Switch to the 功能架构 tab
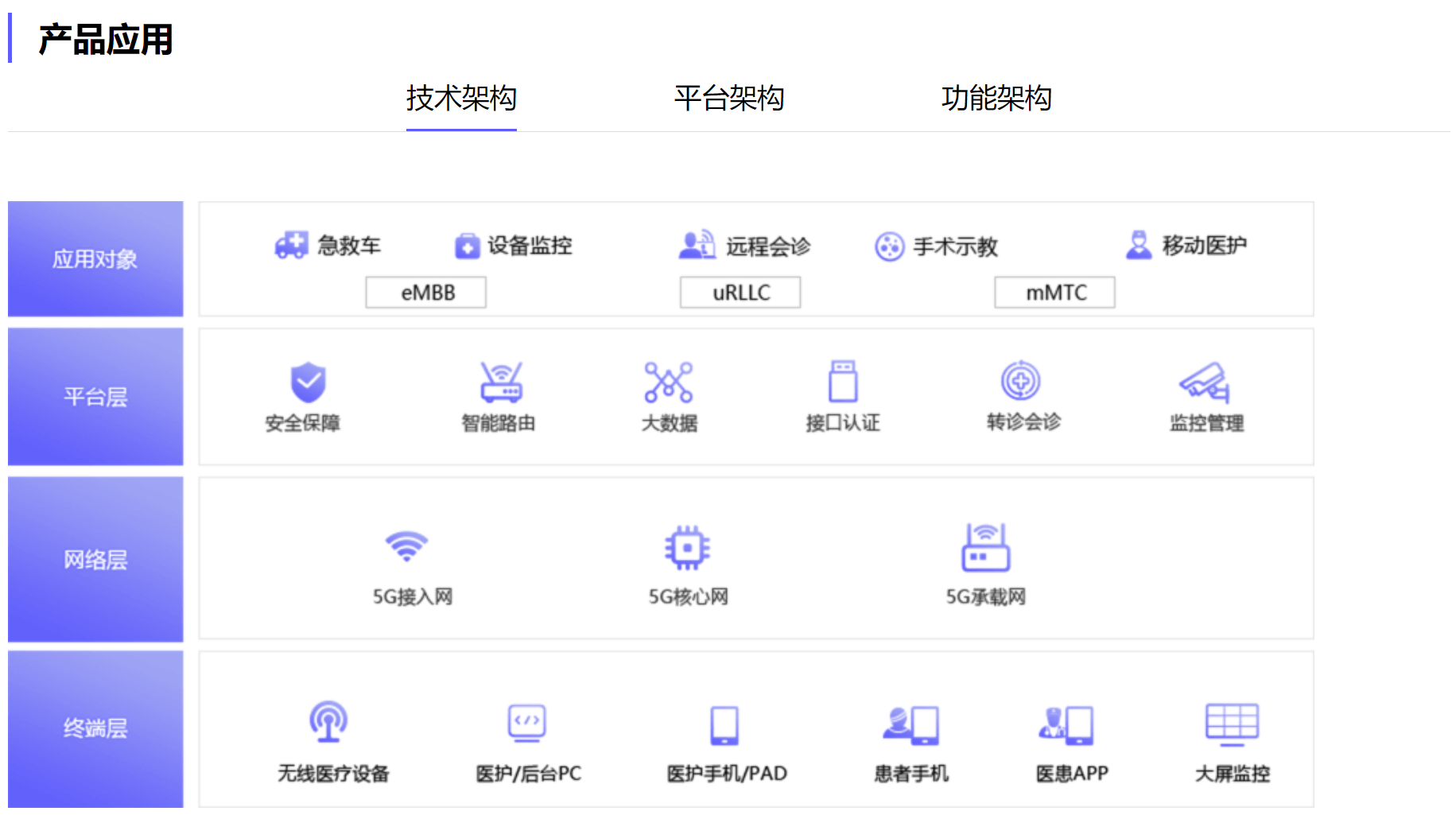This screenshot has height=815, width=1456. 996,99
